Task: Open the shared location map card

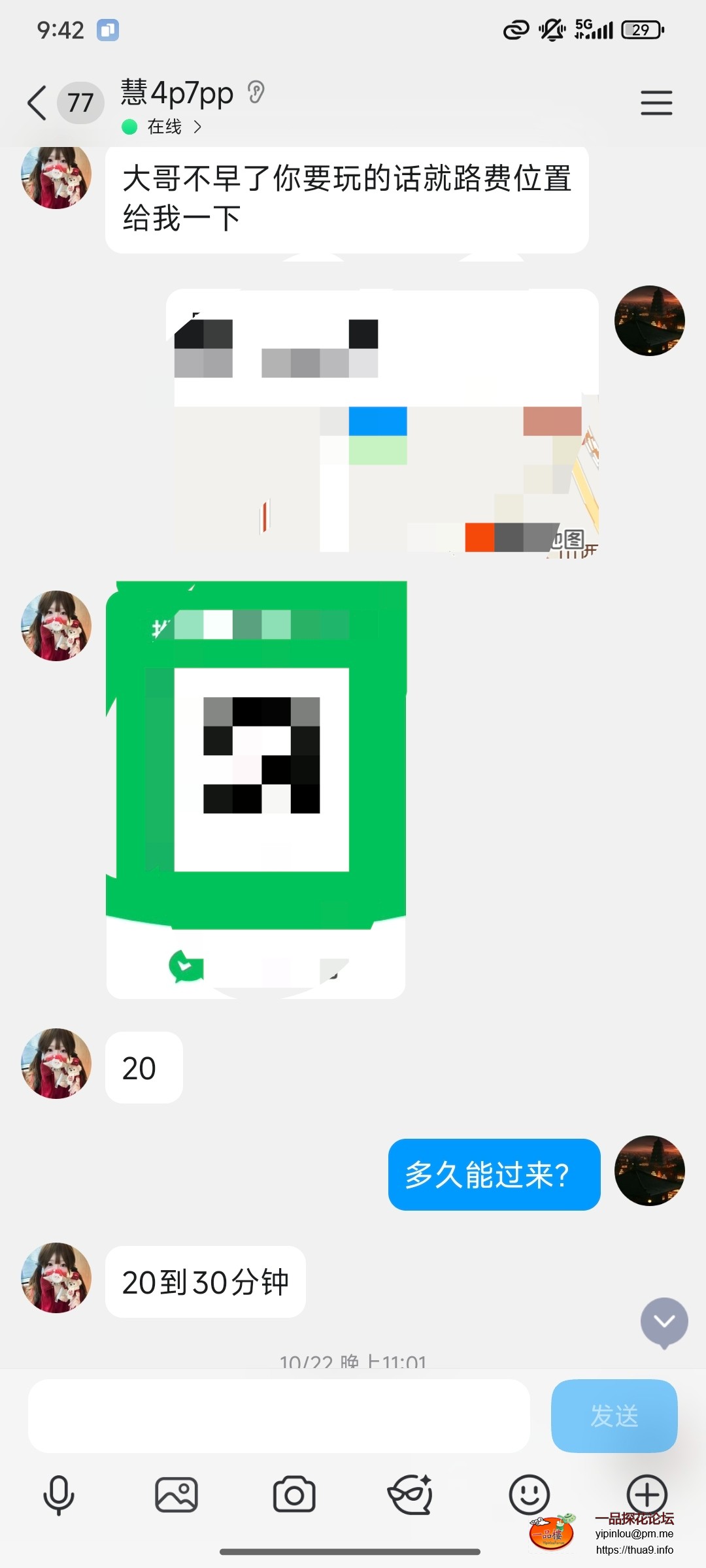Action: click(x=382, y=423)
